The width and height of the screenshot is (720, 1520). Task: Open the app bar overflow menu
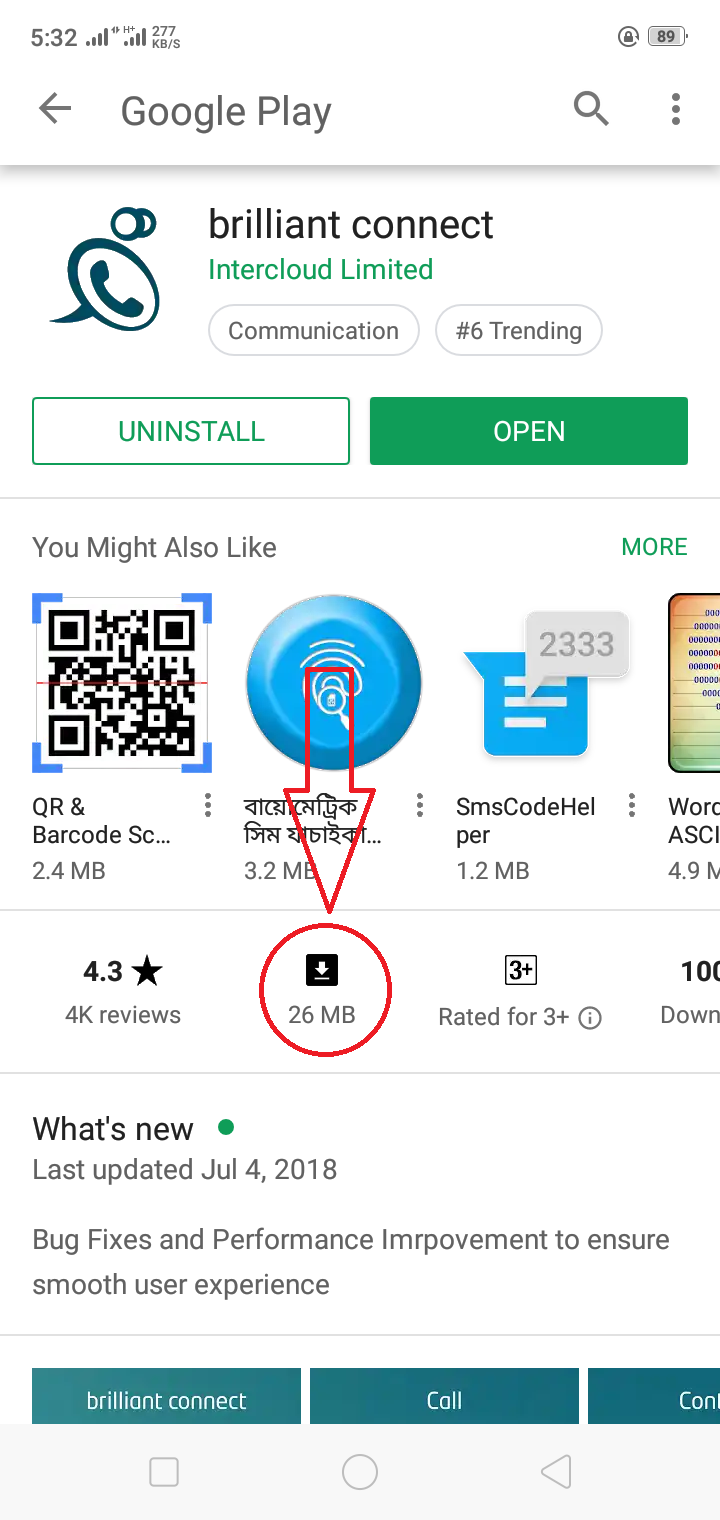click(676, 108)
